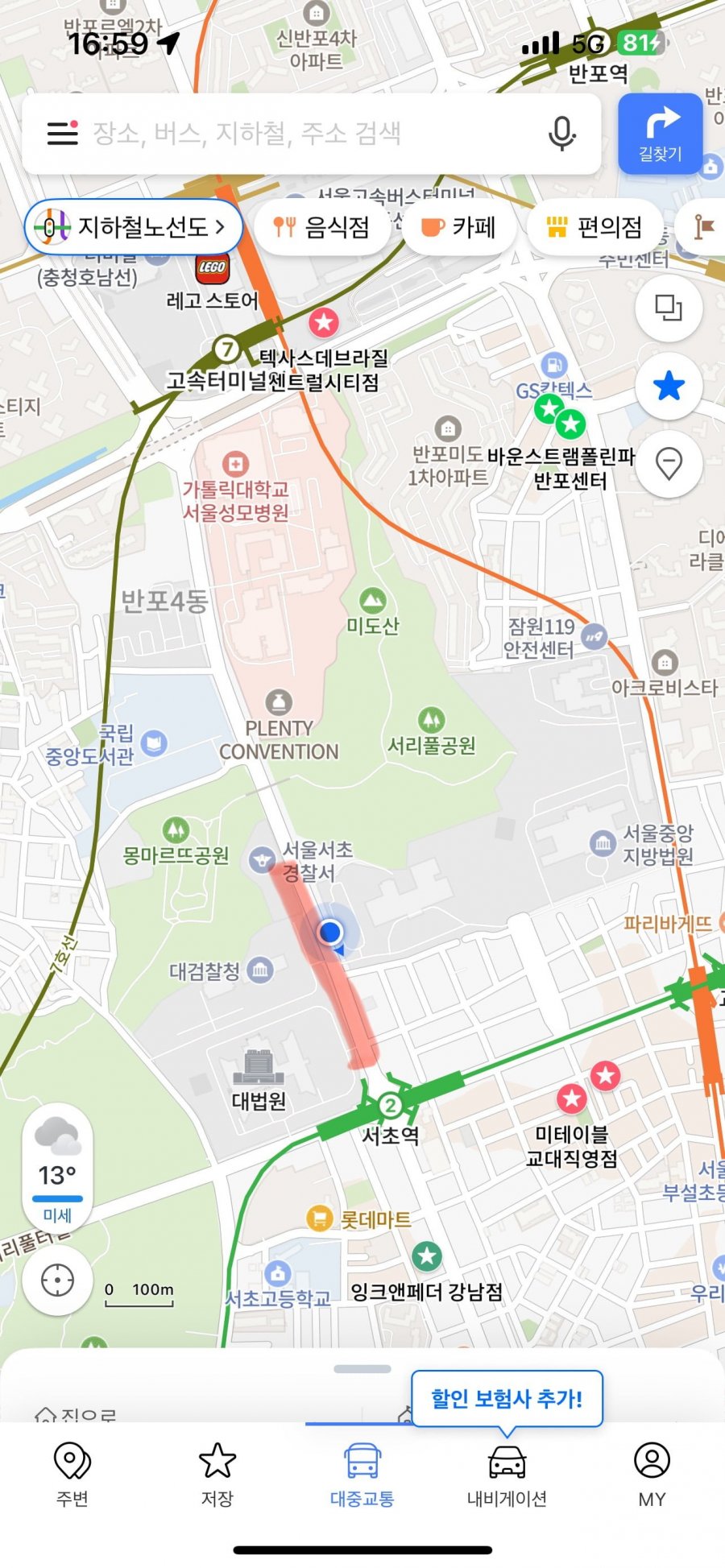Open the map layers button
Viewport: 725px width, 1568px height.
pos(669,308)
